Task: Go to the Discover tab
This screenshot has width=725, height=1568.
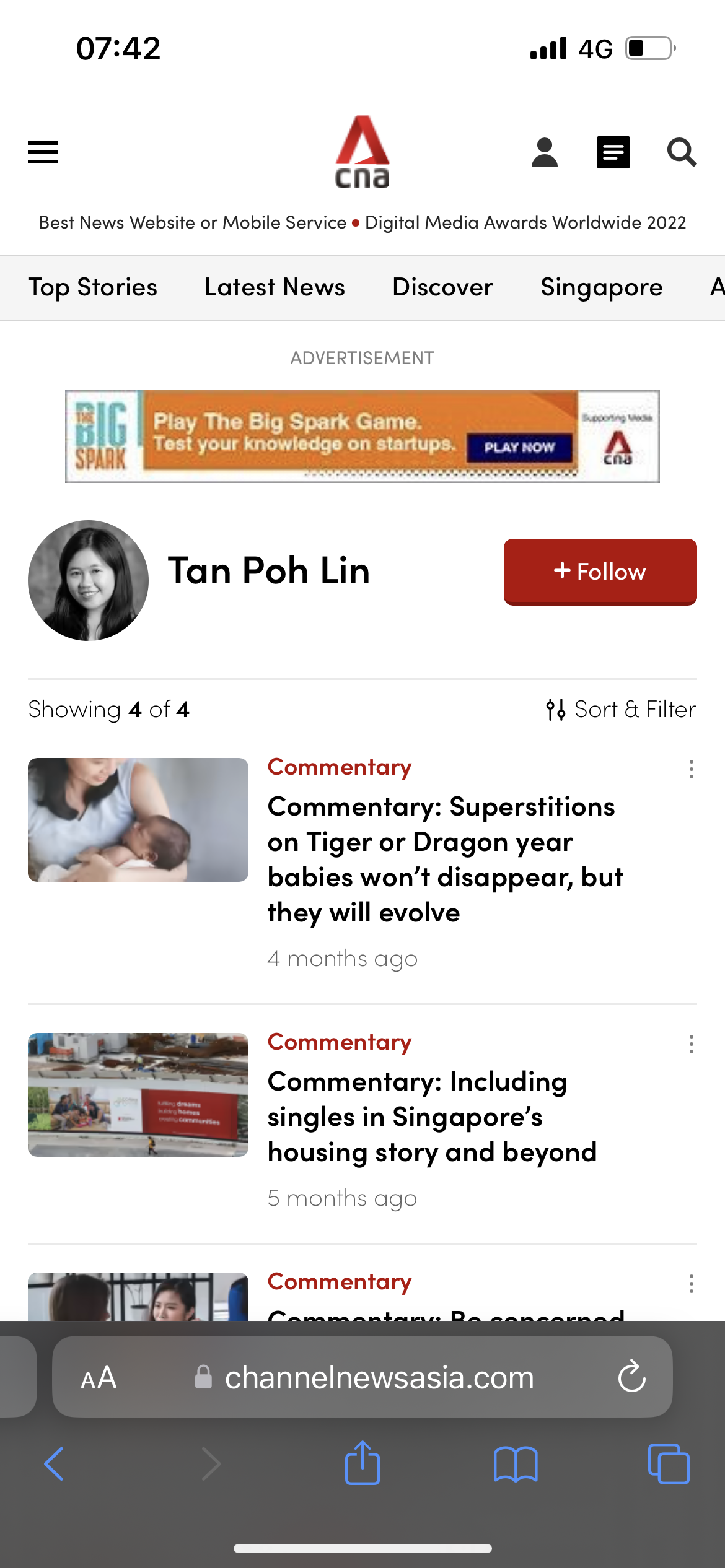Action: 442,287
